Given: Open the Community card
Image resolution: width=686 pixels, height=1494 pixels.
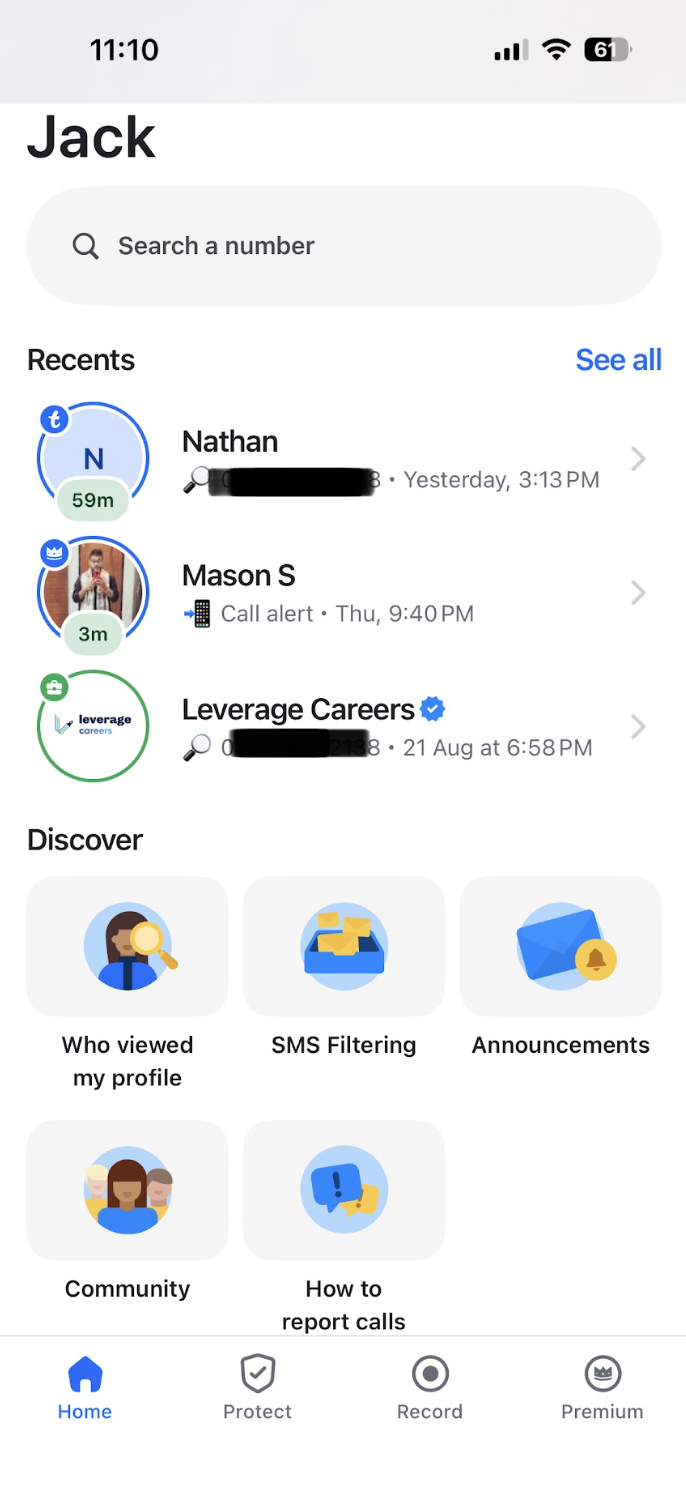Looking at the screenshot, I should click(x=127, y=1190).
